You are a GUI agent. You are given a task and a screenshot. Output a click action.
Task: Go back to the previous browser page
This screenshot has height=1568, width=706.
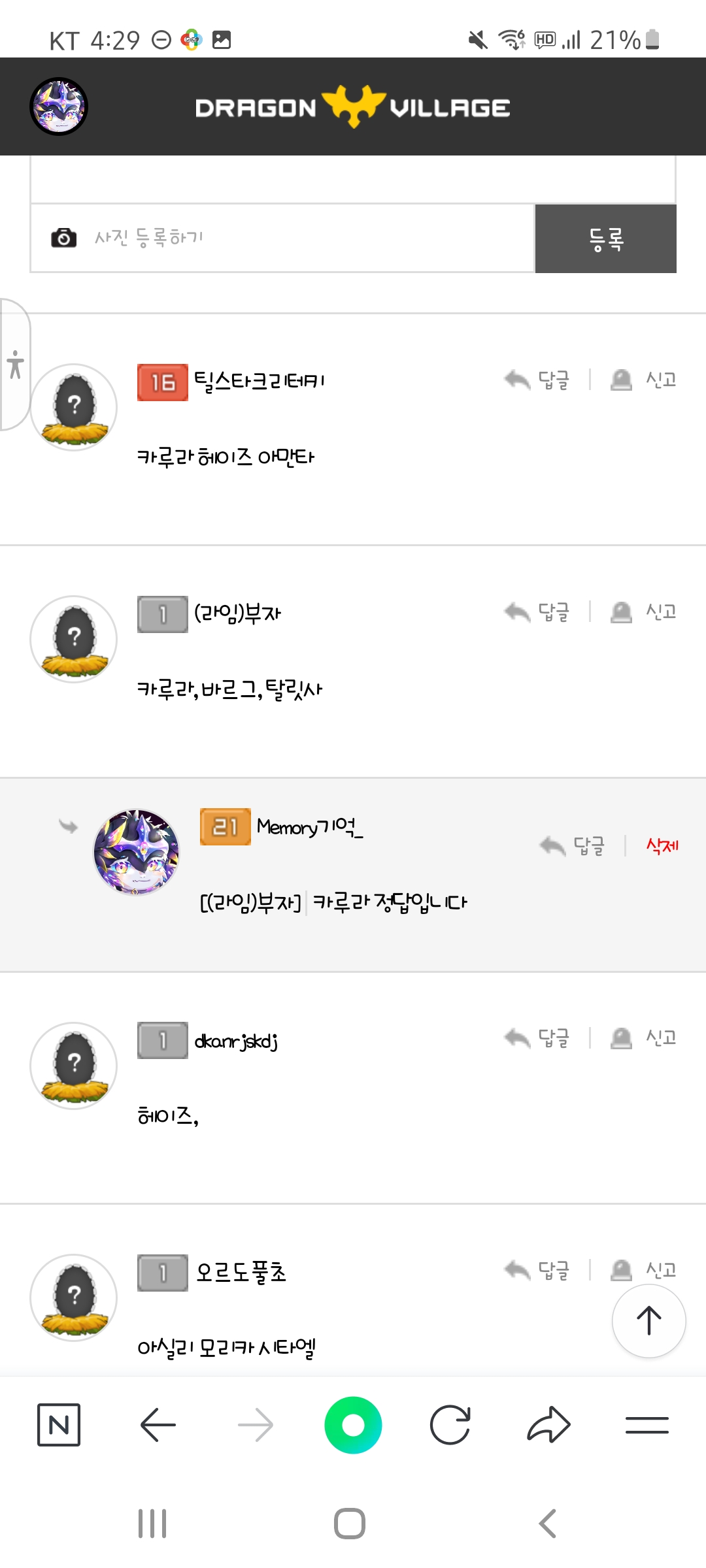click(x=158, y=1425)
